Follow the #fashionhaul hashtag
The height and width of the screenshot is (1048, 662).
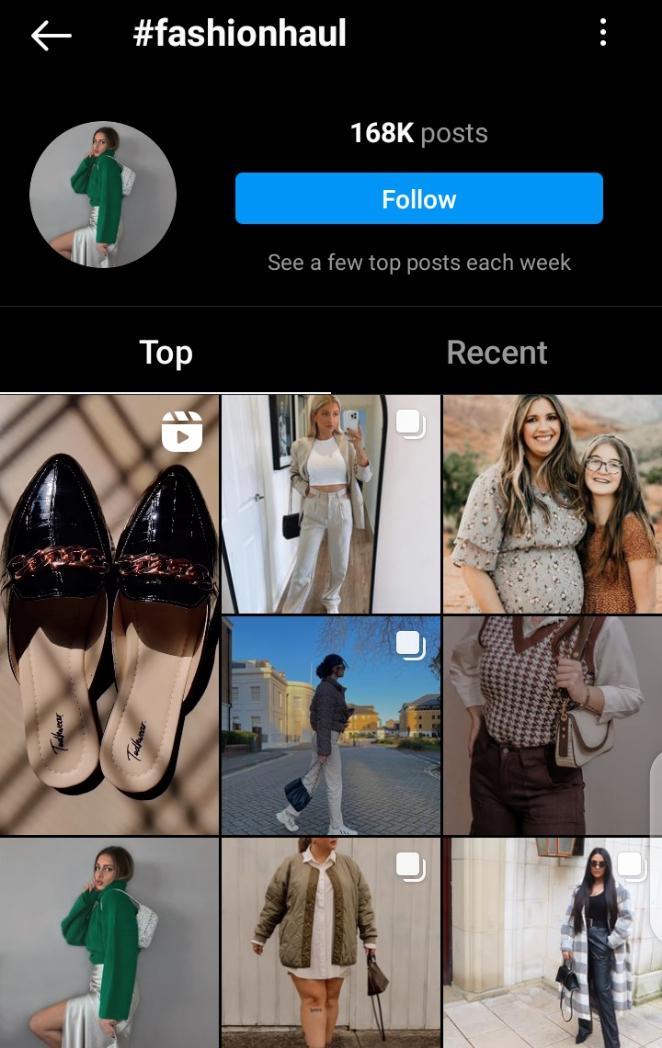(419, 198)
